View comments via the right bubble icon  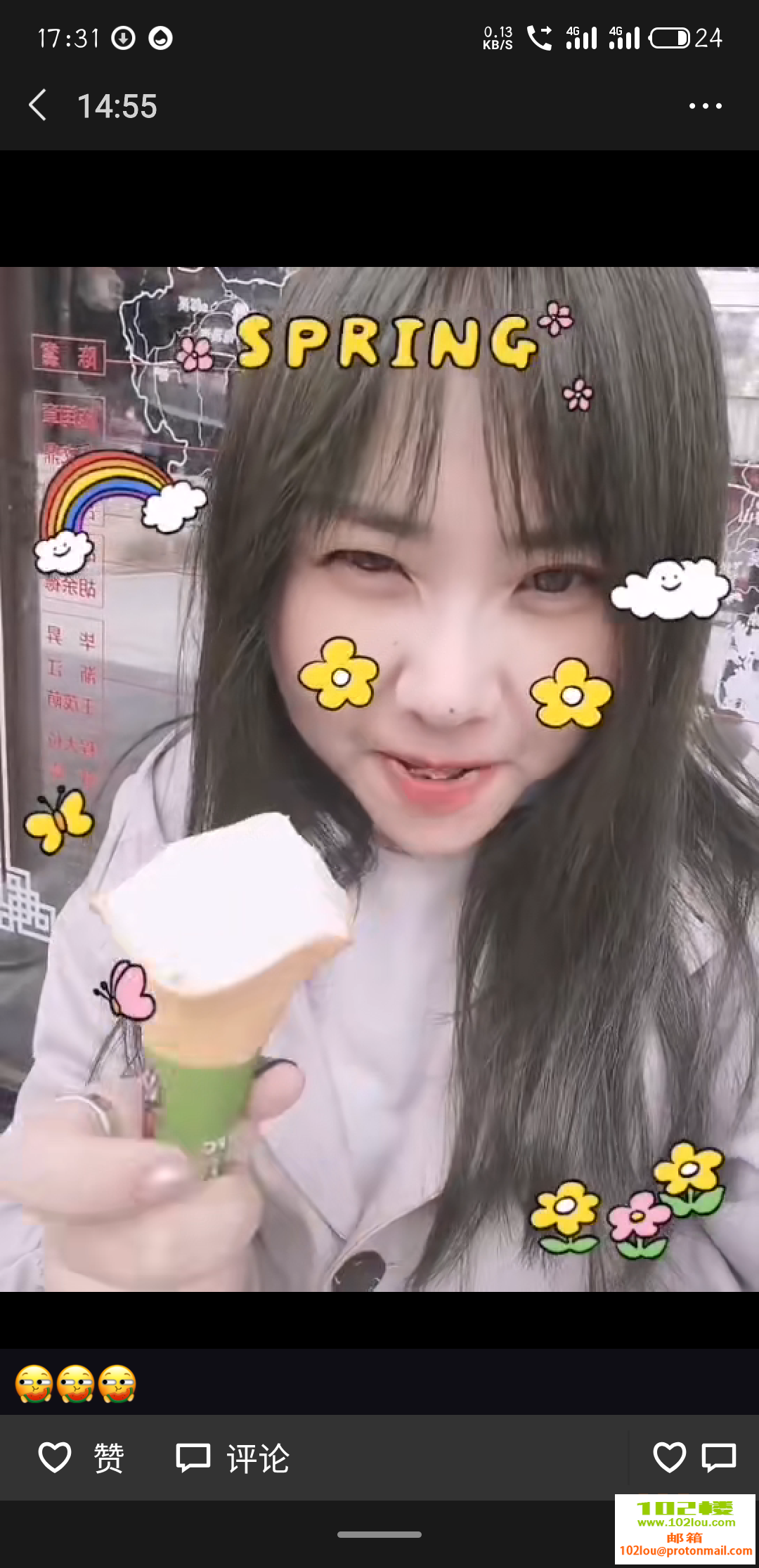tap(718, 1458)
